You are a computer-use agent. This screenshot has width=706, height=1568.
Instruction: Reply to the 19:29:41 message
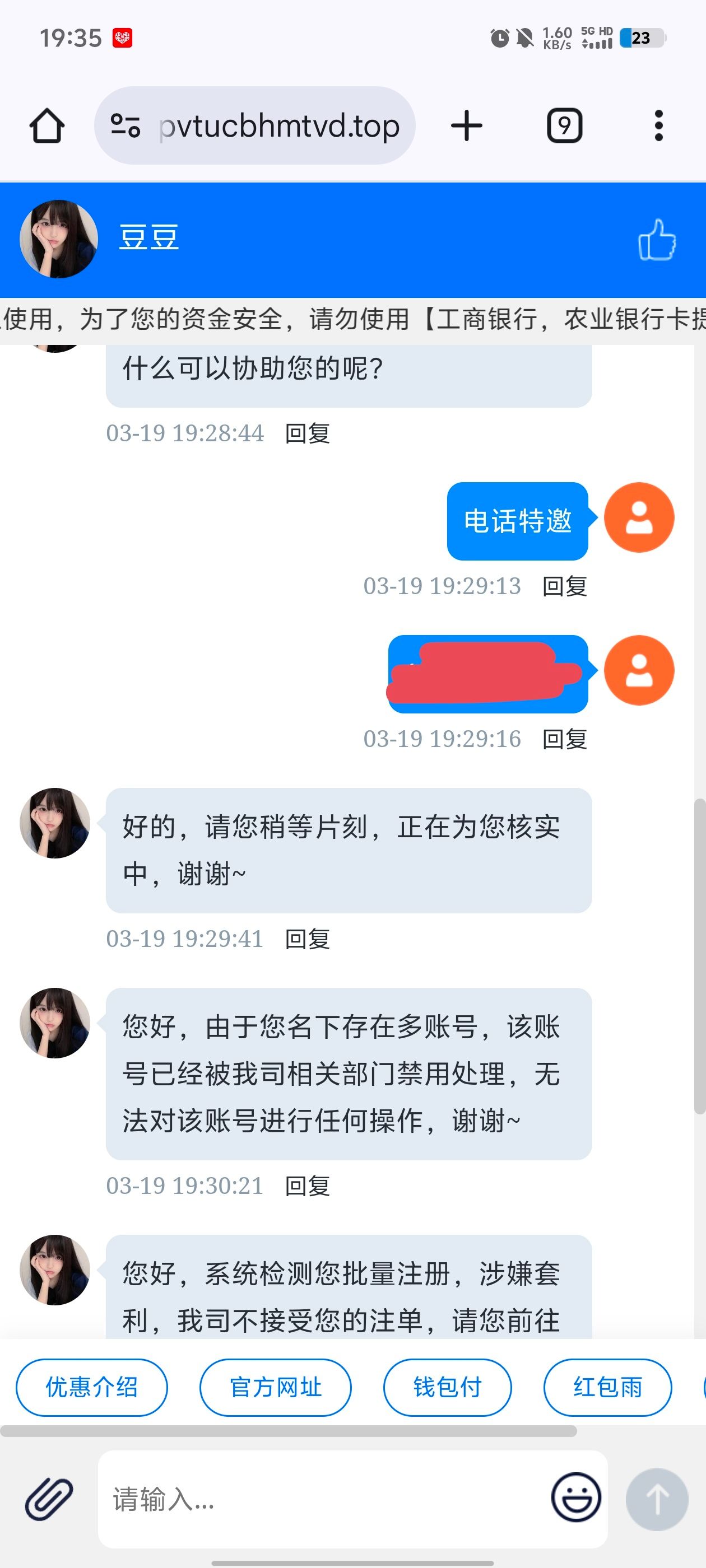click(x=308, y=939)
